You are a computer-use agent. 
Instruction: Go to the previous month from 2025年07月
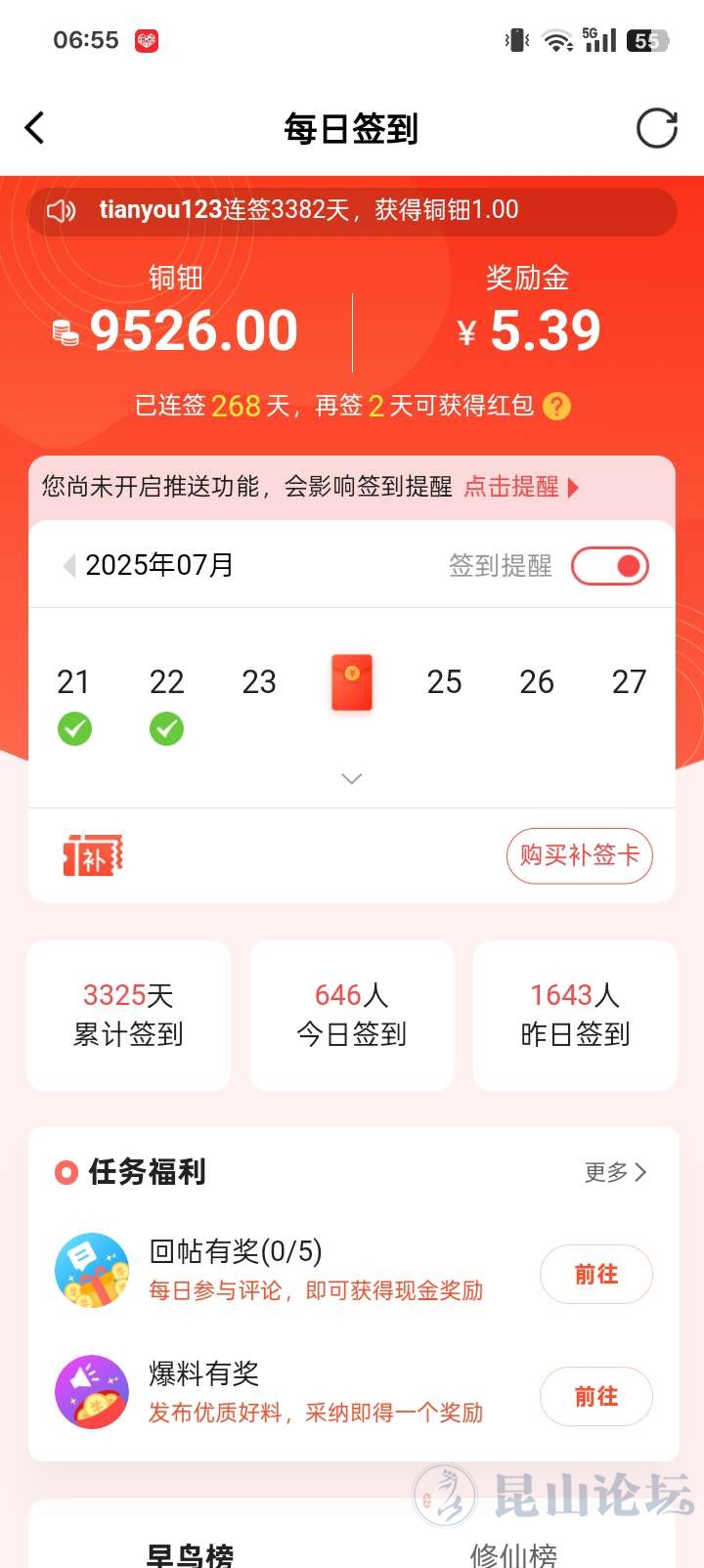pyautogui.click(x=68, y=566)
